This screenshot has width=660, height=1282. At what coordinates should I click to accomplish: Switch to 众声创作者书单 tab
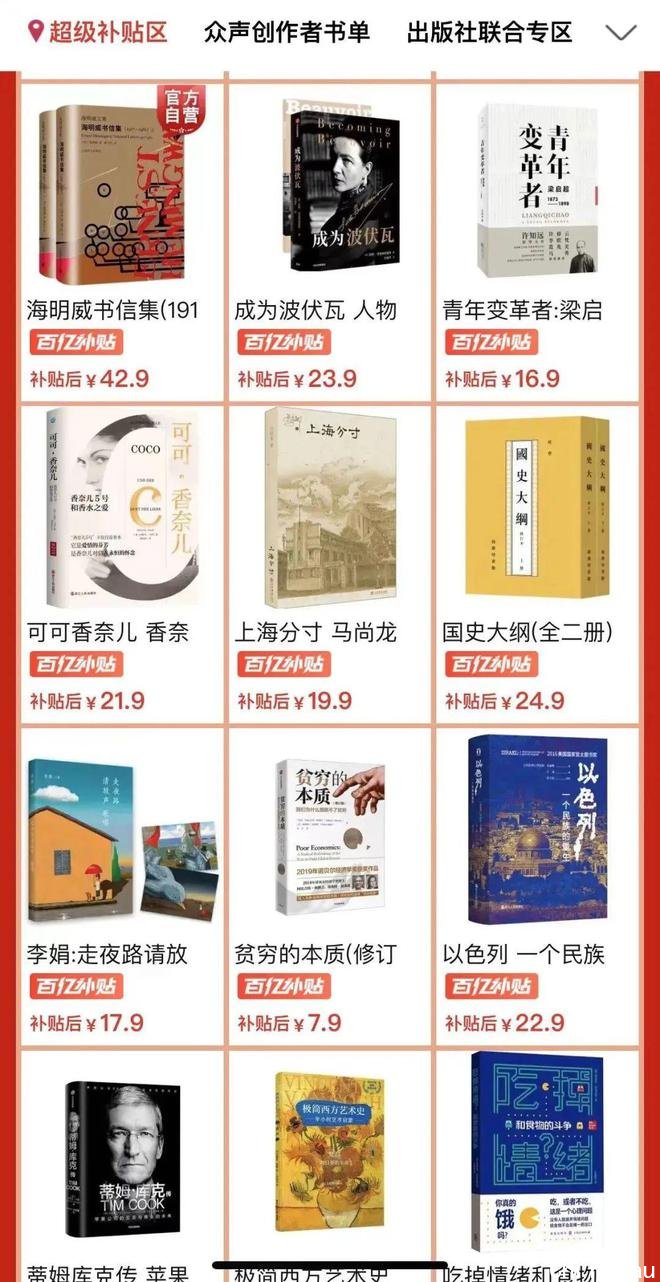click(x=286, y=31)
